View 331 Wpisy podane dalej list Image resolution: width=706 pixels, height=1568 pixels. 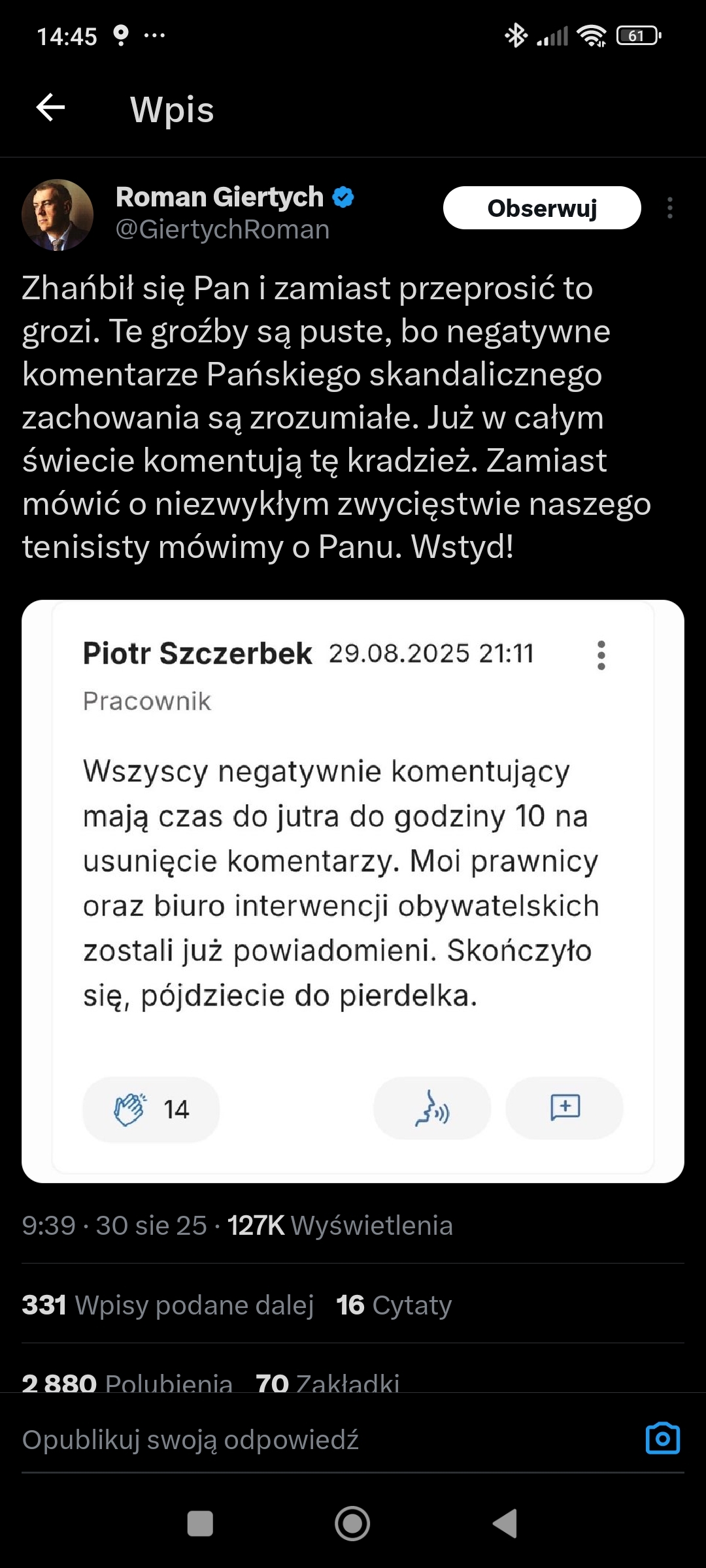tap(168, 1305)
